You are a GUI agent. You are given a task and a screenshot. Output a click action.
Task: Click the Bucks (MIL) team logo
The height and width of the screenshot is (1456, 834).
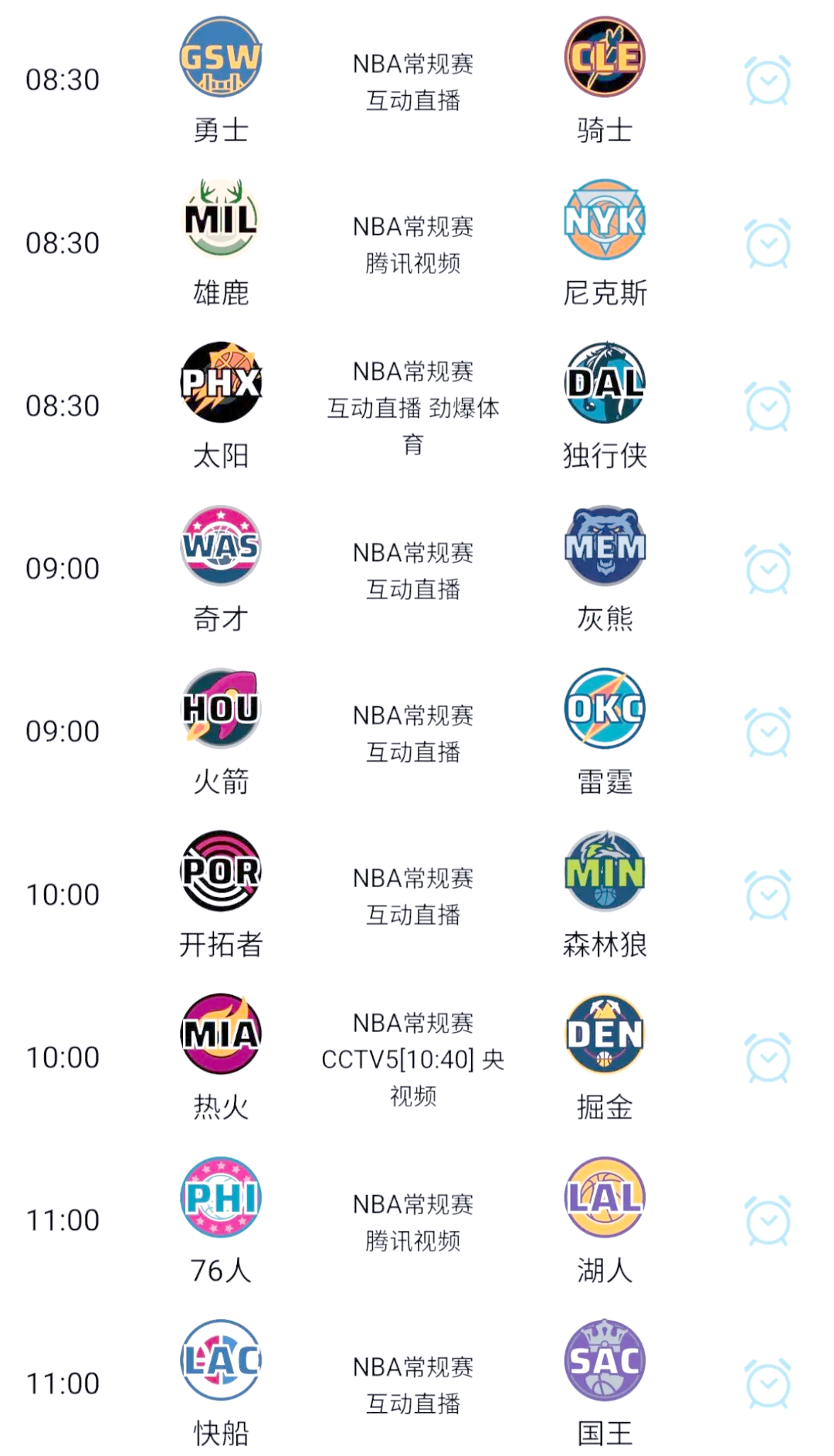click(222, 222)
